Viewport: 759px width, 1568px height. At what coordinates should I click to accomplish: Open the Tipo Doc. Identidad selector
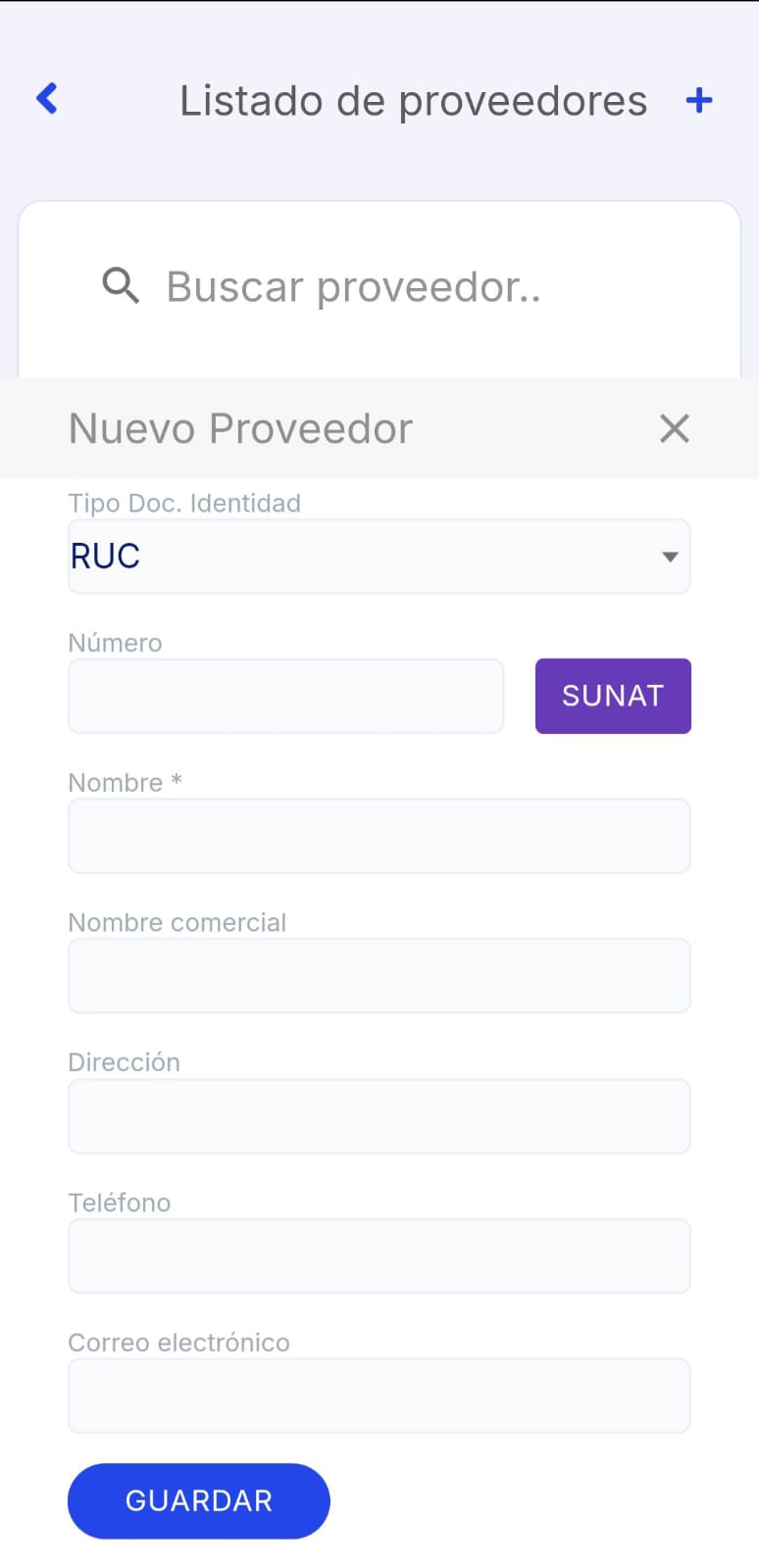click(379, 556)
